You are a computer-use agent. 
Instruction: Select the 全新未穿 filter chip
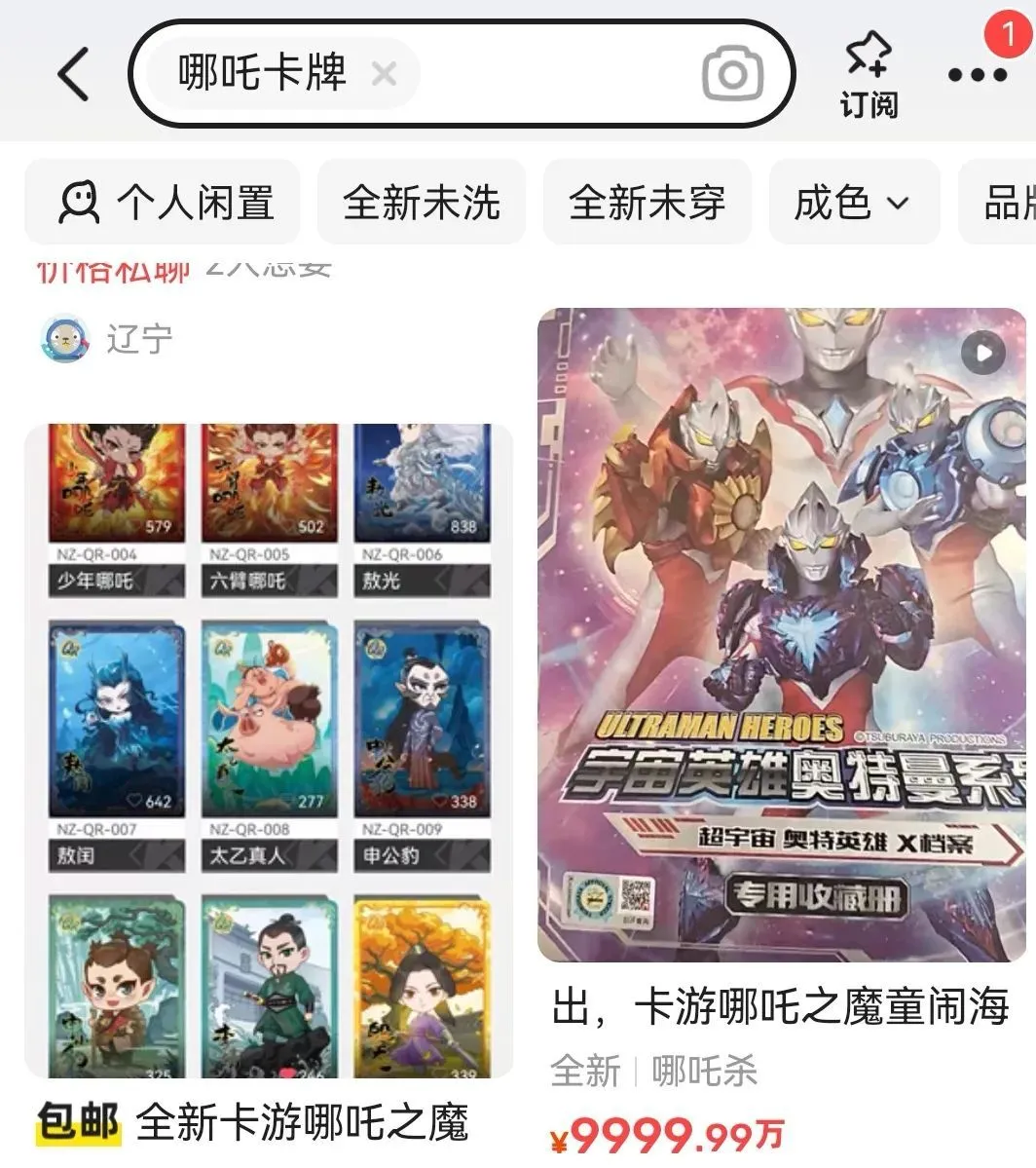pos(647,202)
